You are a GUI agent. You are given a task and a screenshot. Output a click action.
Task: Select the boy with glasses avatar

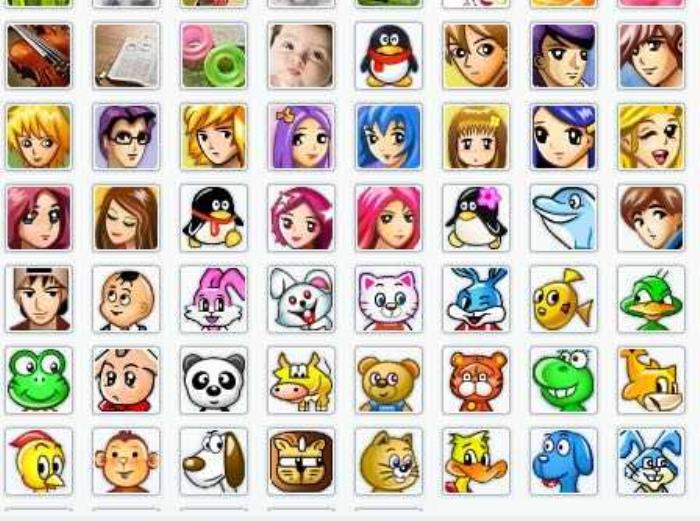126,136
